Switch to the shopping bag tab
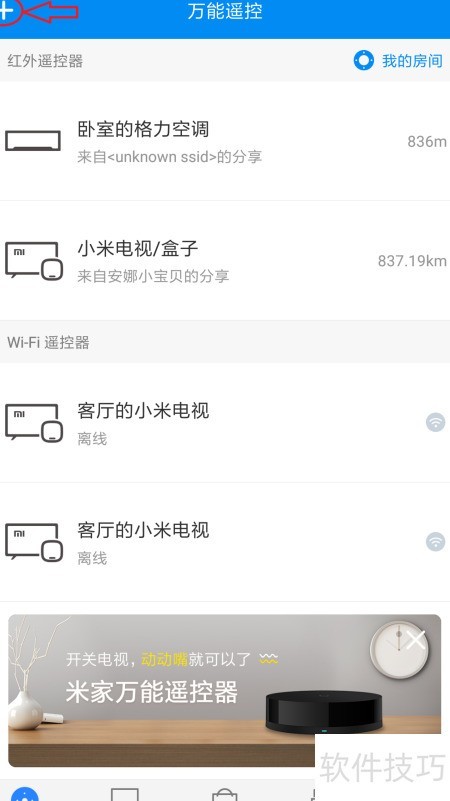 click(x=224, y=795)
